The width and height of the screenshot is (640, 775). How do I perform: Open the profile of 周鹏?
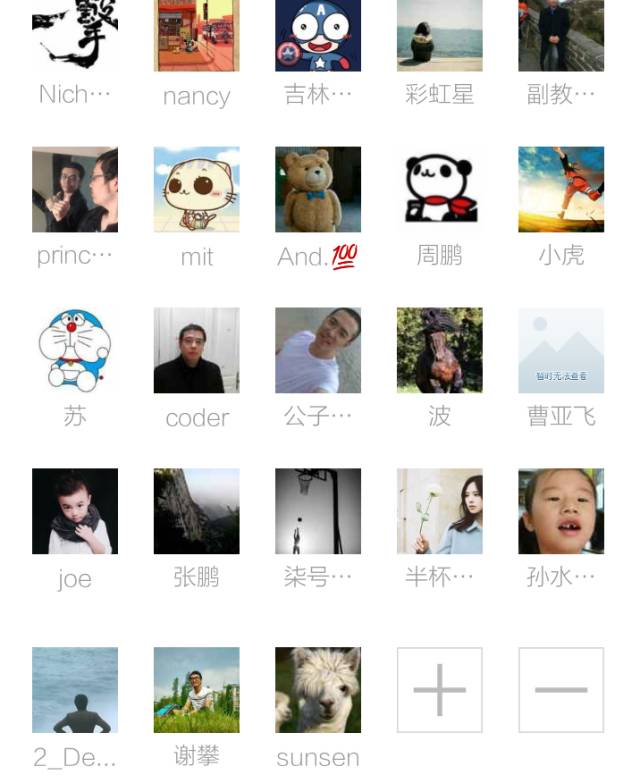439,190
